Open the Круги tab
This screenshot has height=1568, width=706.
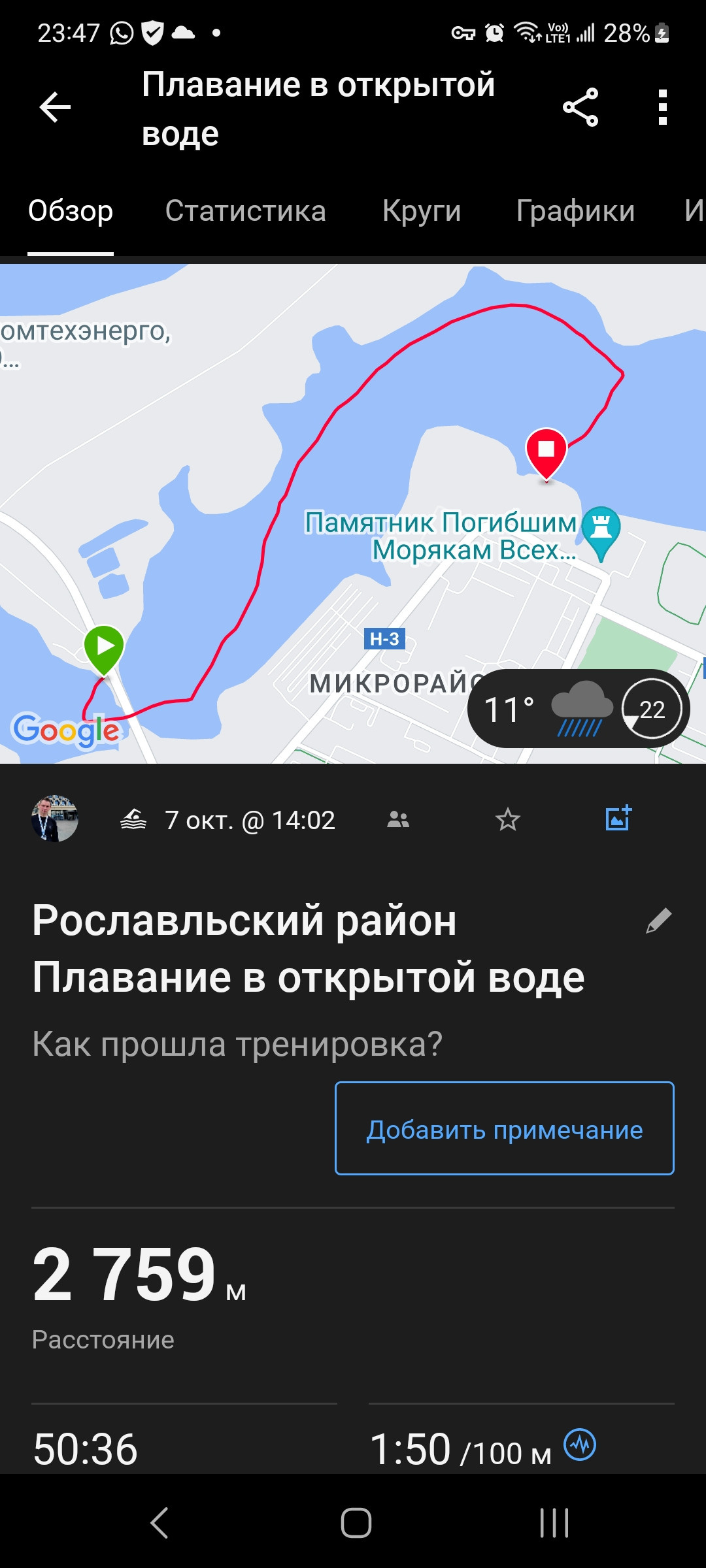pyautogui.click(x=422, y=211)
